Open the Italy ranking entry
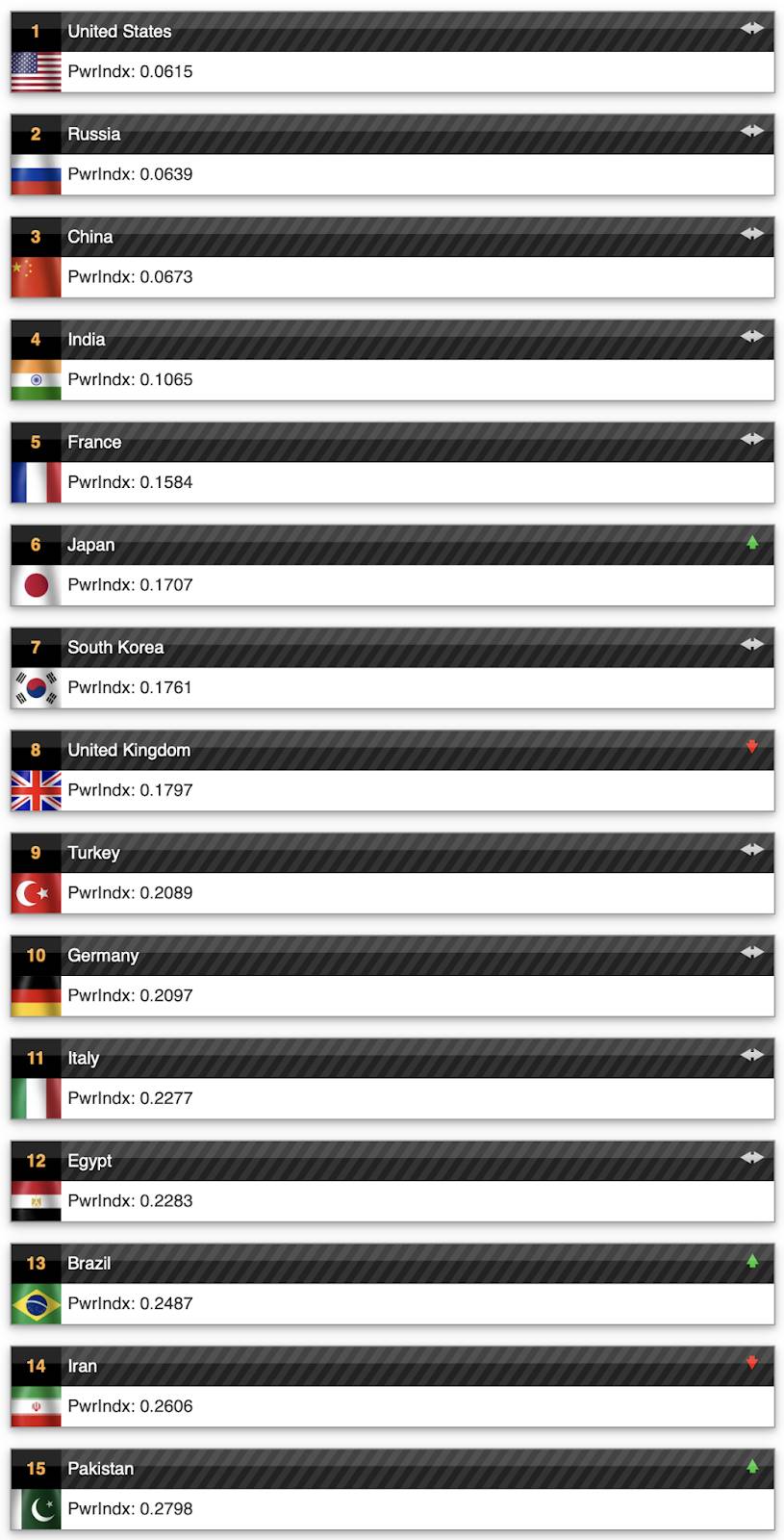The height and width of the screenshot is (1540, 784). tap(392, 1079)
